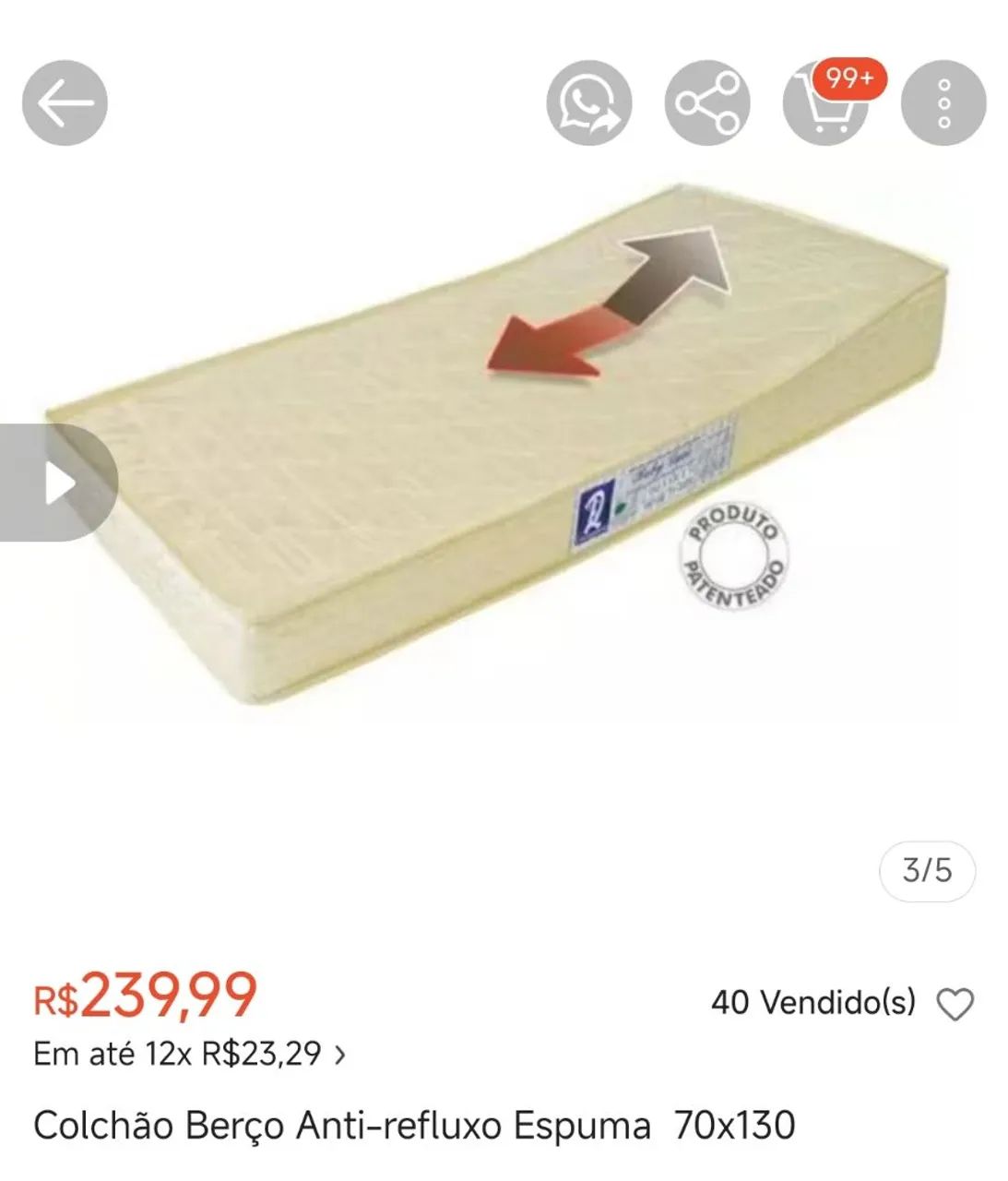Open the three-dot overflow menu

point(943,102)
